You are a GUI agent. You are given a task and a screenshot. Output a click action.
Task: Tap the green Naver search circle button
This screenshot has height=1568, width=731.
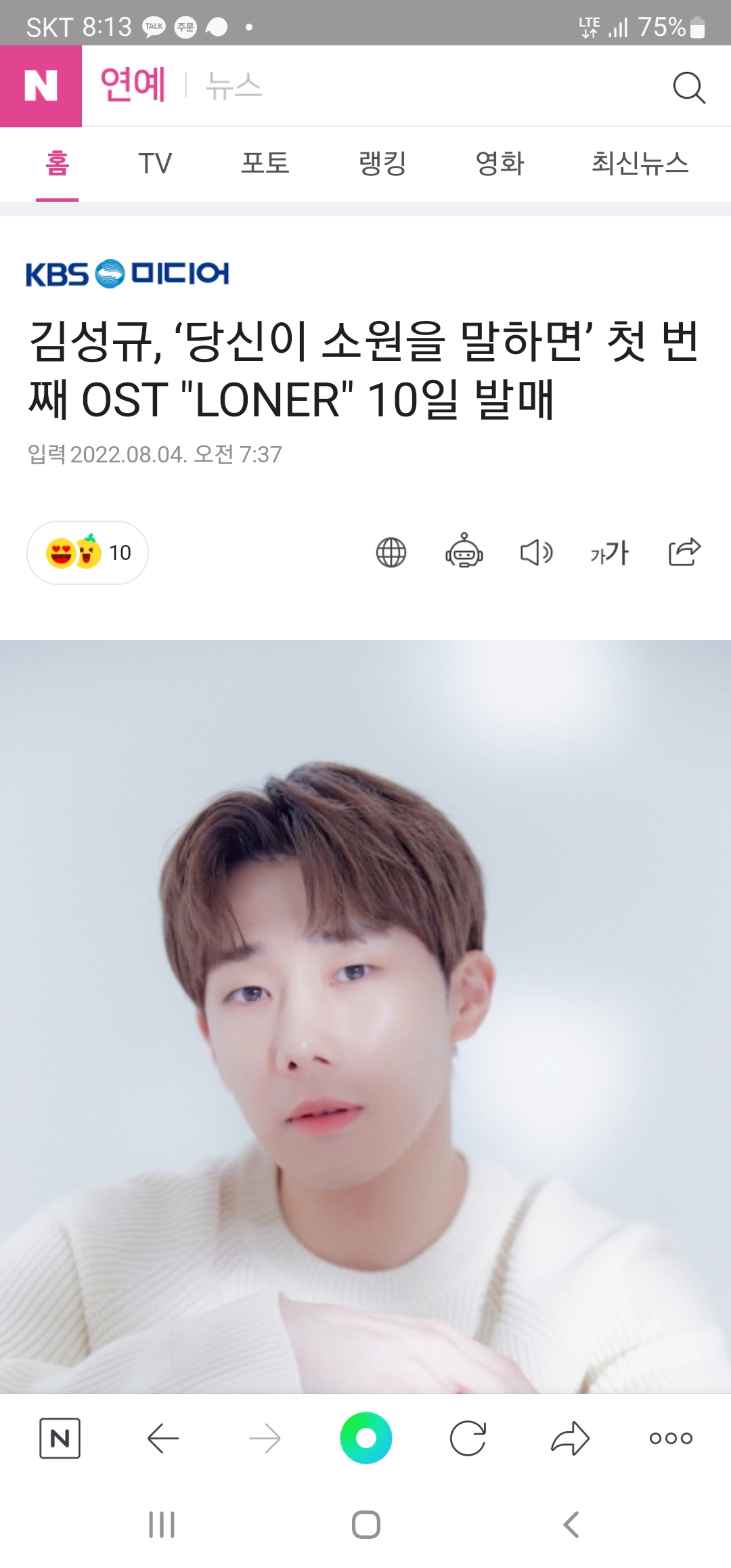(365, 1438)
